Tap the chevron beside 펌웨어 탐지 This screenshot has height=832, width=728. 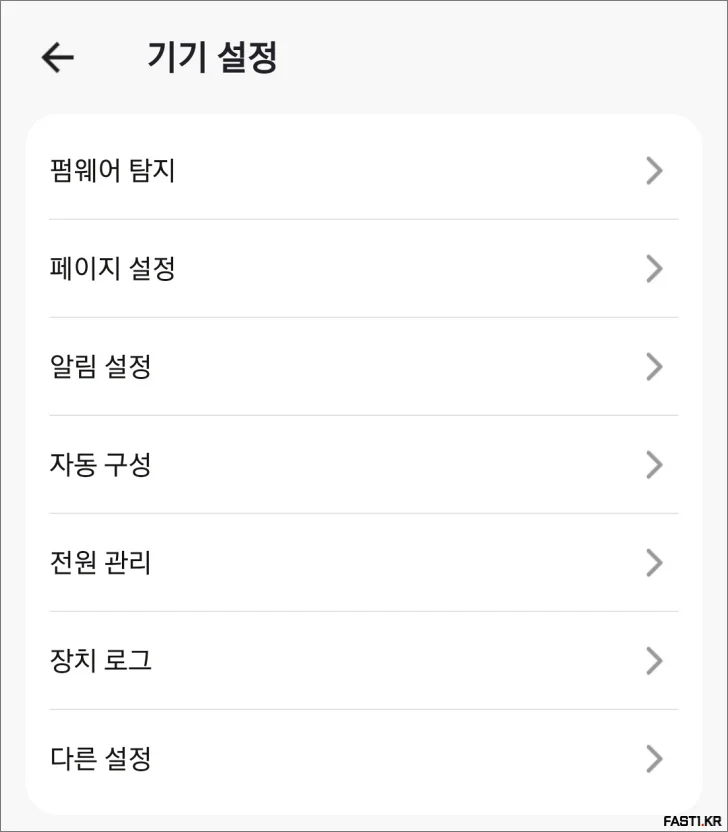tap(655, 170)
